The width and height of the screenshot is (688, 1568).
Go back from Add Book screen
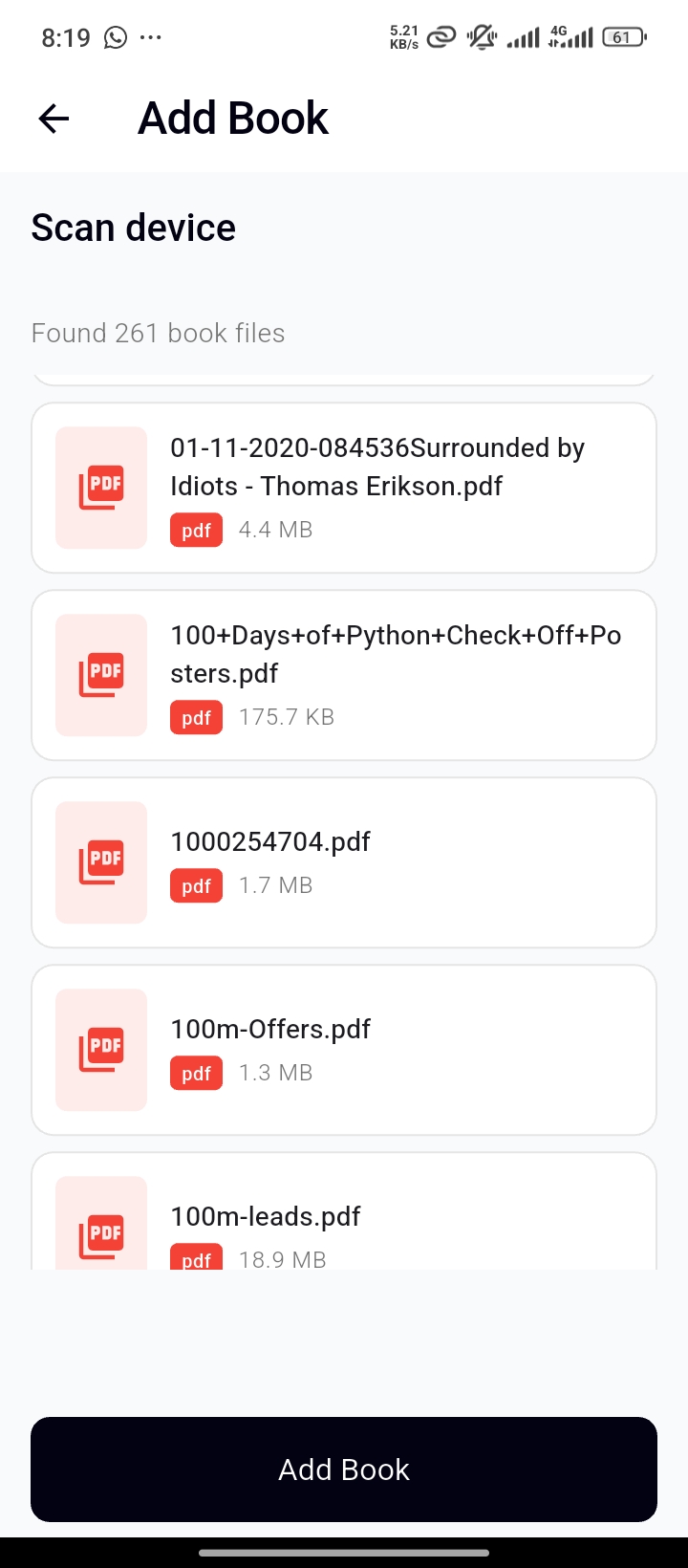(54, 119)
